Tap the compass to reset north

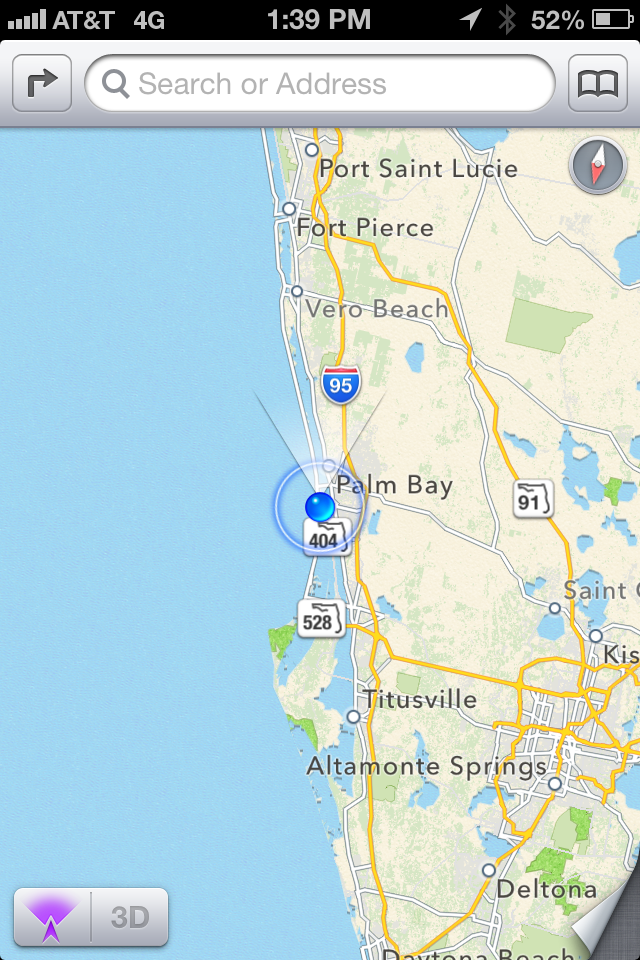coord(597,166)
